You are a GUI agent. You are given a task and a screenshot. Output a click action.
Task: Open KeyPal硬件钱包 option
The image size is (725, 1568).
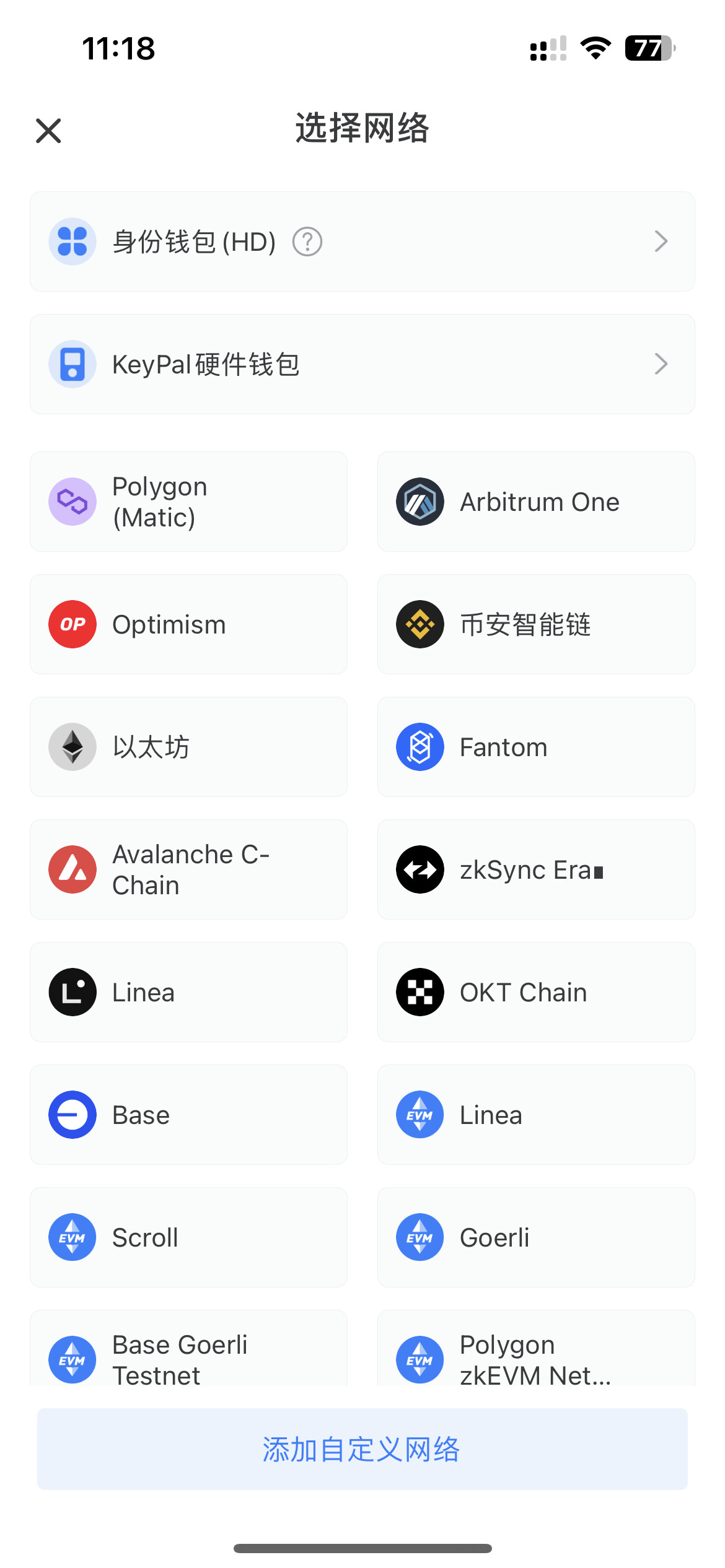point(362,364)
